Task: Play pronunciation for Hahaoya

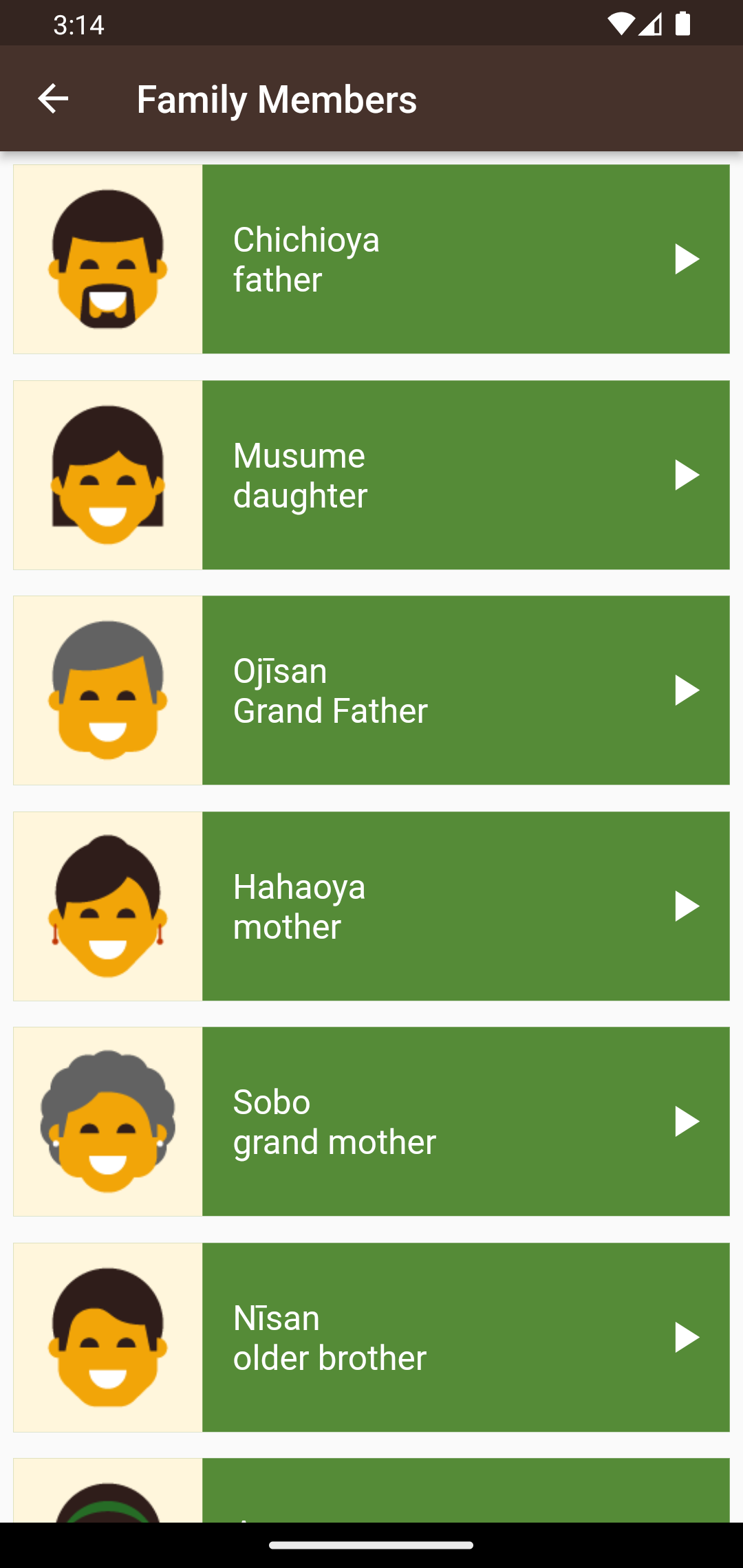Action: point(686,906)
